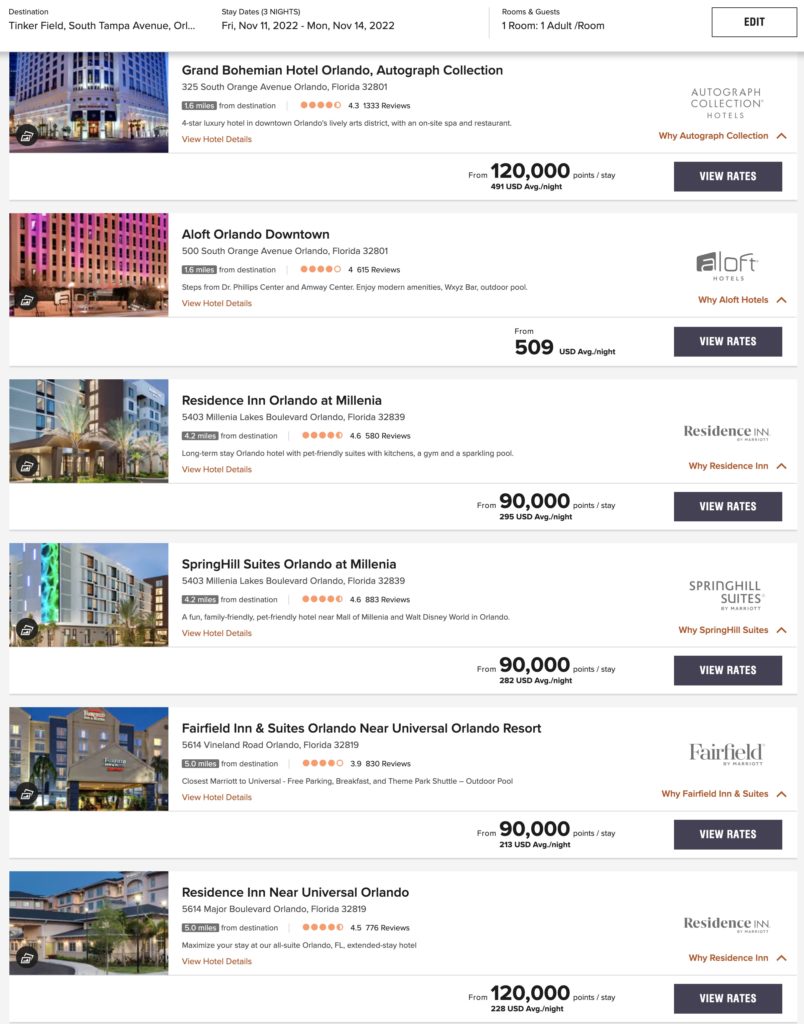Open the Grand Bohemian Hotel Orlando title link

(342, 70)
